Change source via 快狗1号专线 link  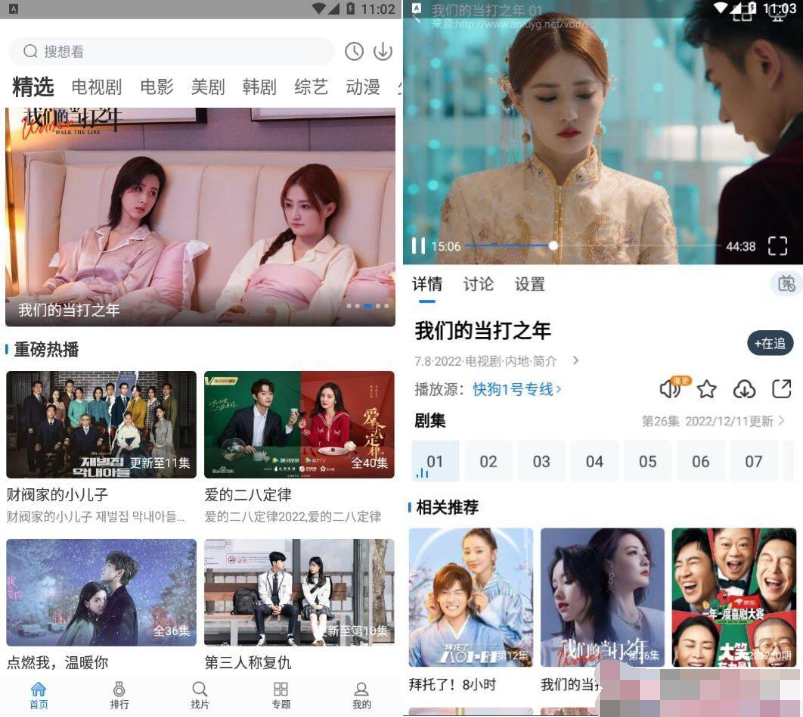[x=517, y=389]
